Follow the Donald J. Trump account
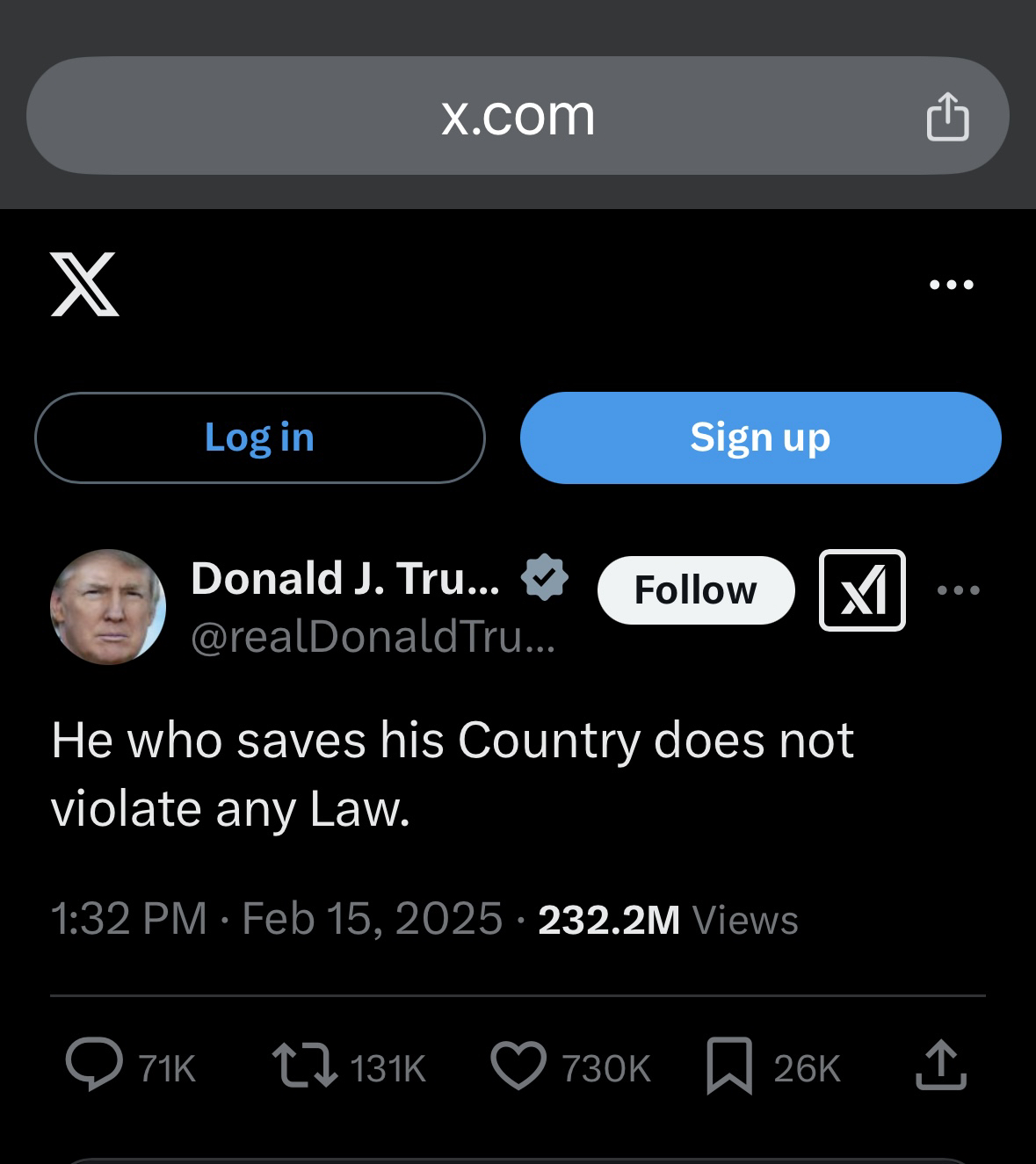The height and width of the screenshot is (1164, 1036). tap(695, 590)
